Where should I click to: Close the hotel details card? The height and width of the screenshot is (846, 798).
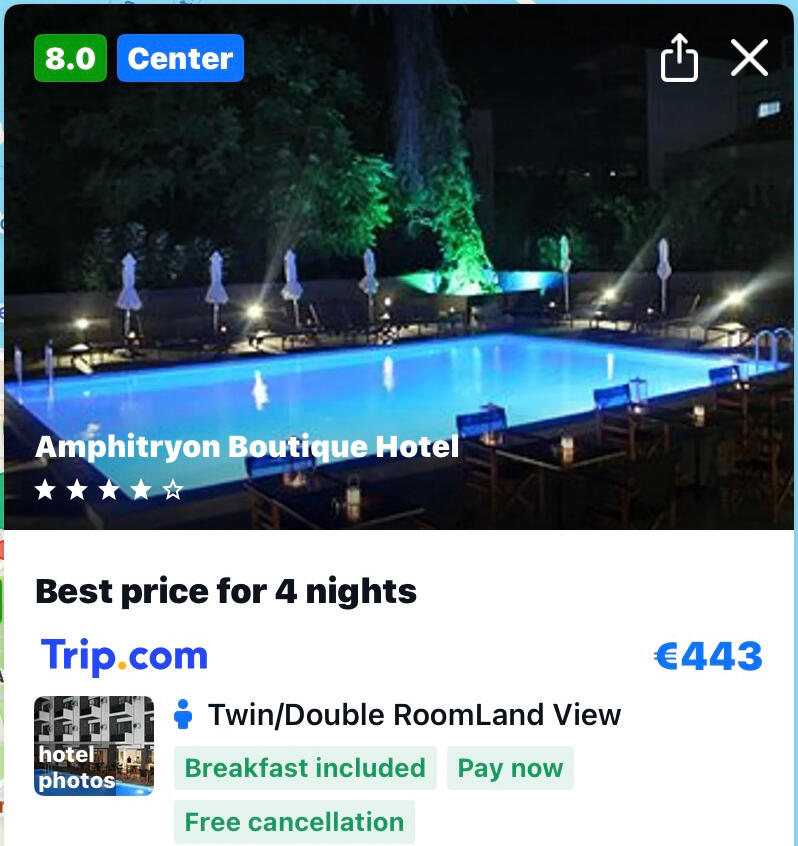[x=749, y=58]
